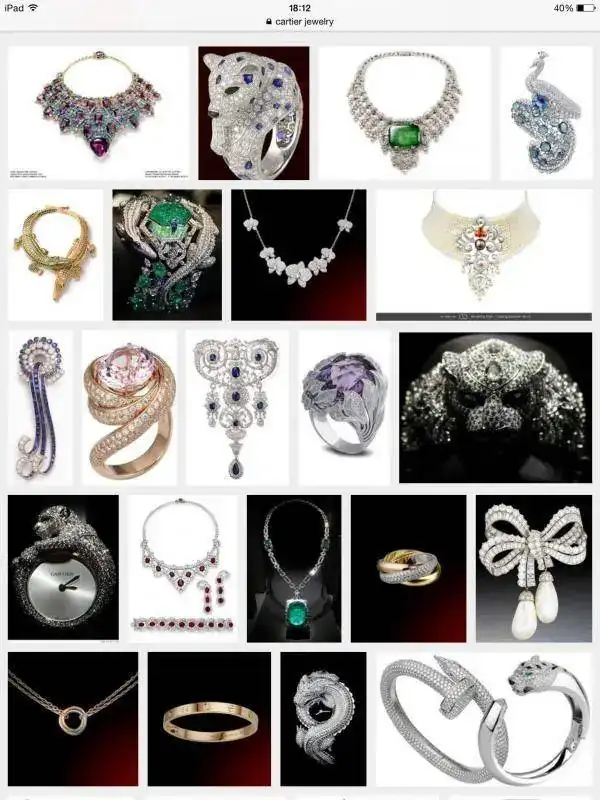Open the purple amethyst diamond ring image

(x=344, y=408)
